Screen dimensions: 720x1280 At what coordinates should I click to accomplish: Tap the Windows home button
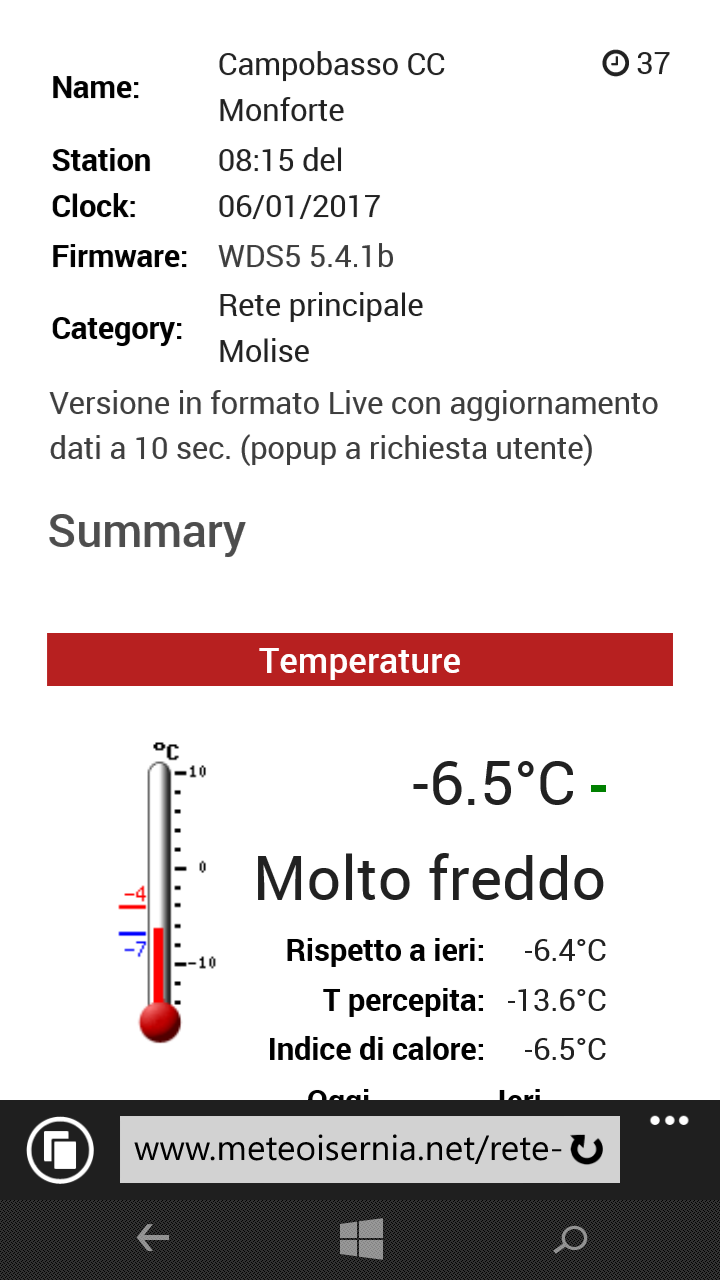(x=361, y=1238)
